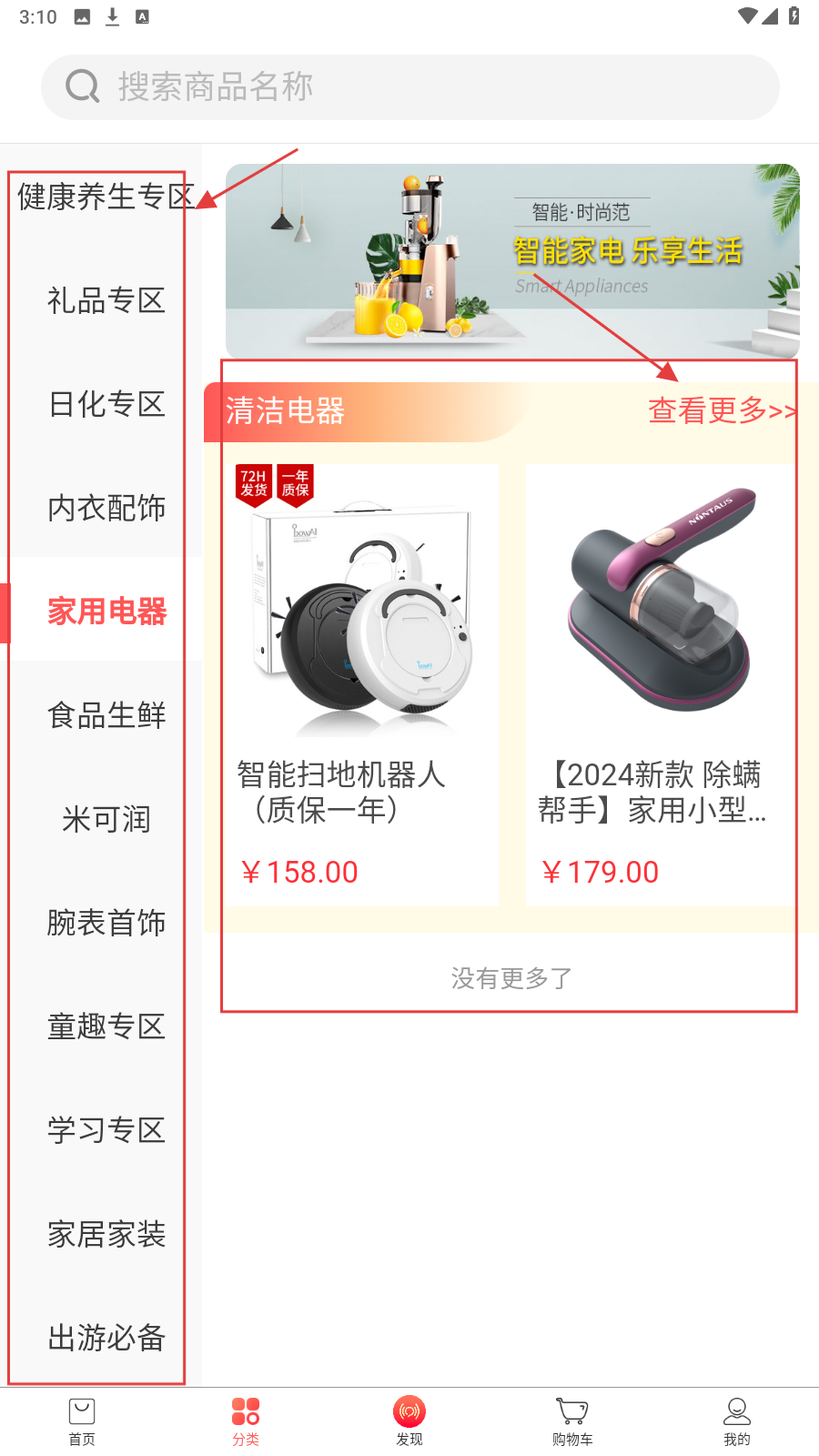
Task: Switch to the 我的 tab
Action: (x=736, y=1421)
